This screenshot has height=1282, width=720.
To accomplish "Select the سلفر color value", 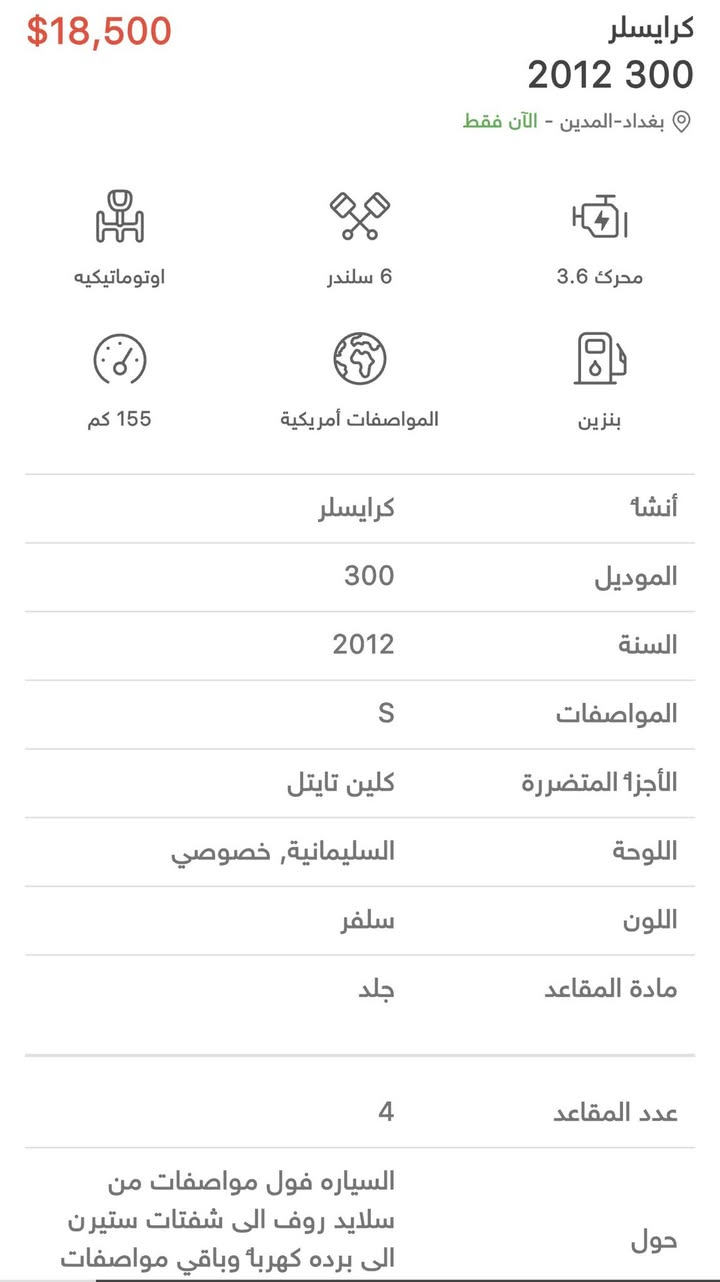I will (372, 919).
